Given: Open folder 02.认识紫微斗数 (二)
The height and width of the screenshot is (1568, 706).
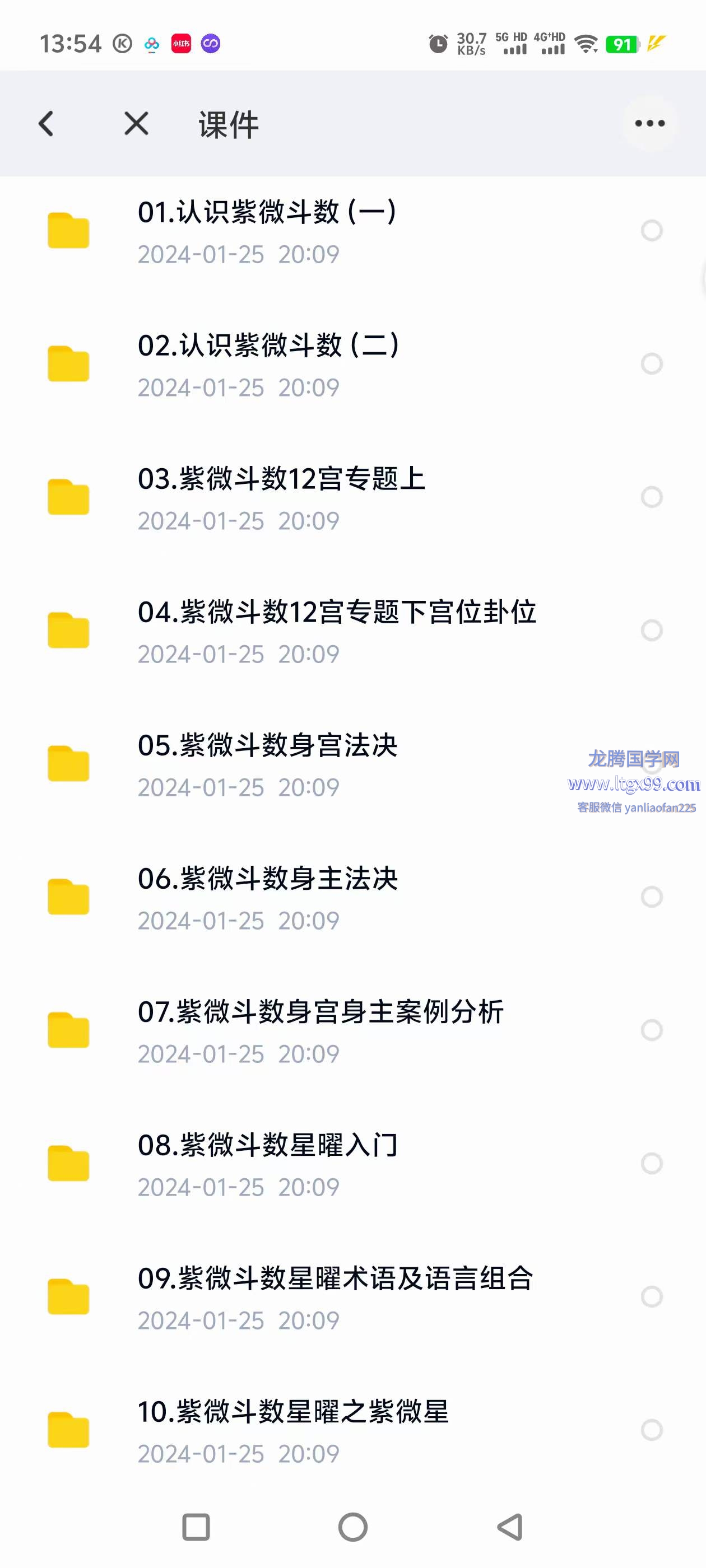Looking at the screenshot, I should pyautogui.click(x=352, y=364).
